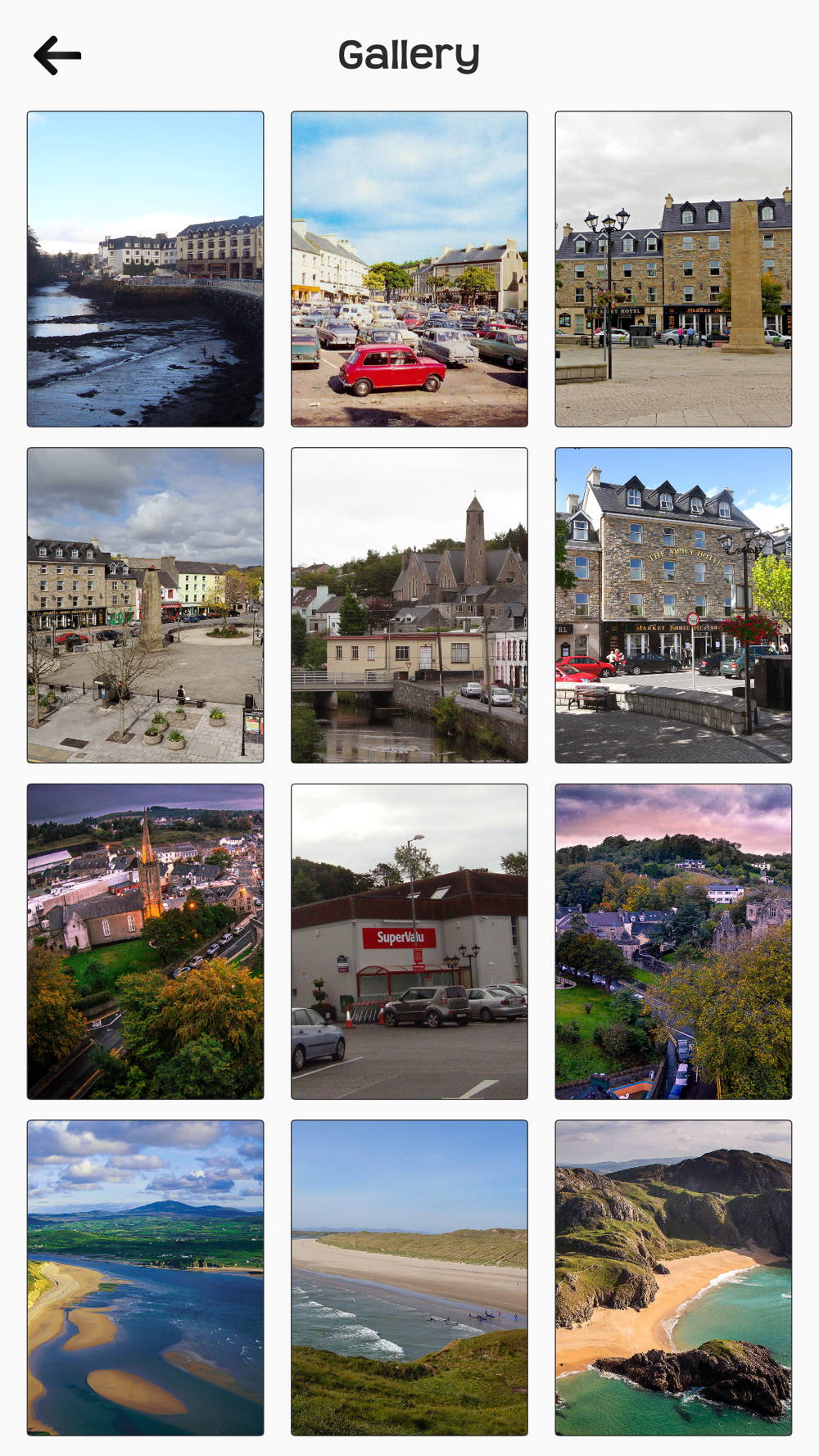
Task: Open the round tower church photo
Action: 409,605
